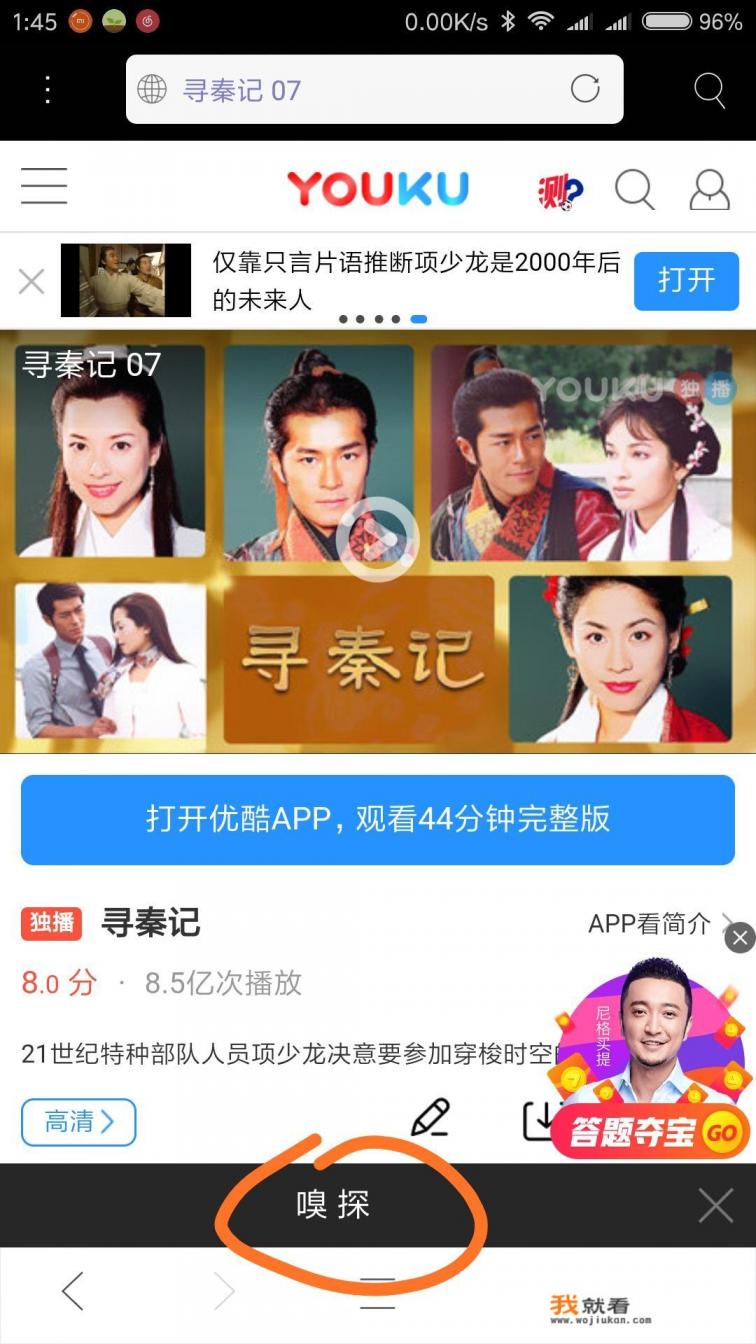Go back using the bottom navigation arrow

[72, 1291]
